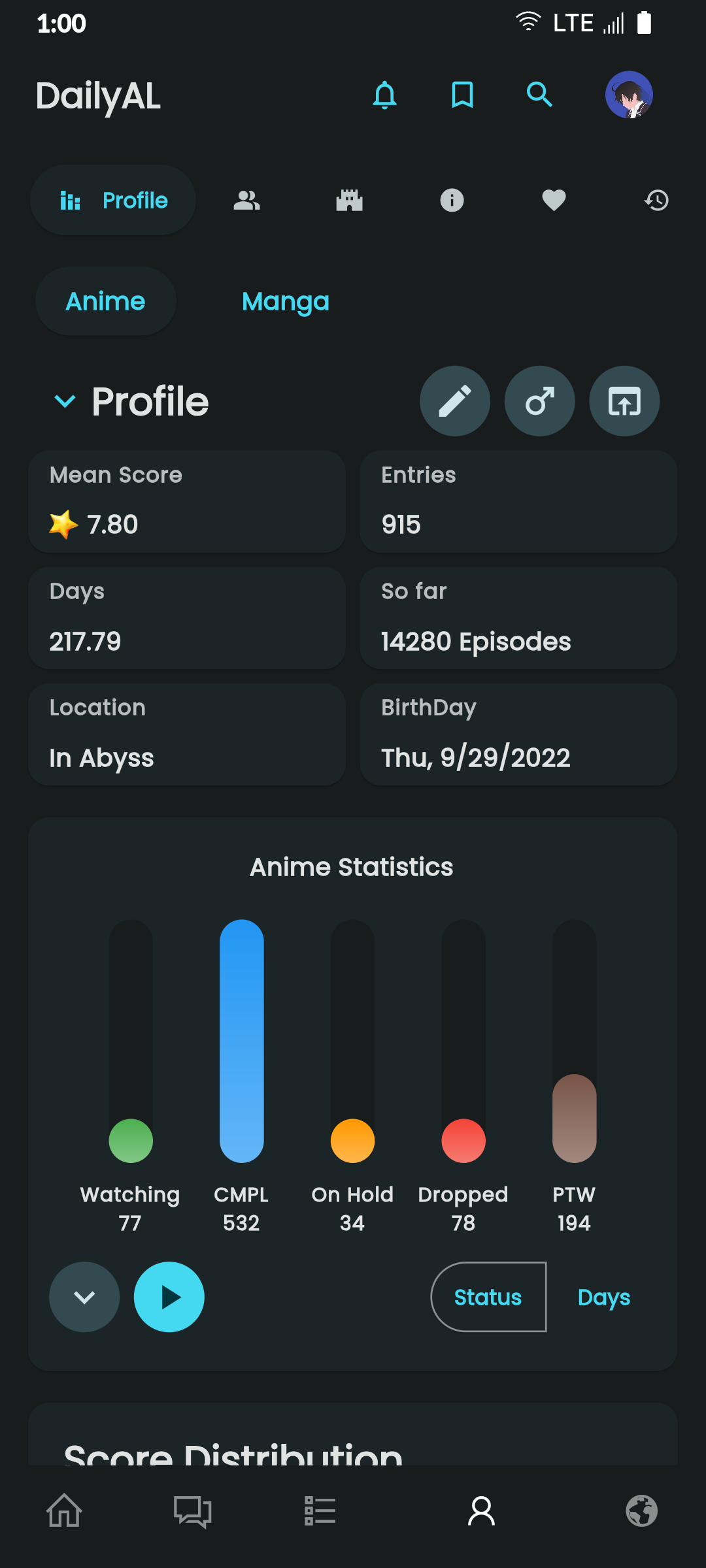Show anime statistics by Days
The width and height of the screenshot is (706, 1568).
[x=603, y=1297]
